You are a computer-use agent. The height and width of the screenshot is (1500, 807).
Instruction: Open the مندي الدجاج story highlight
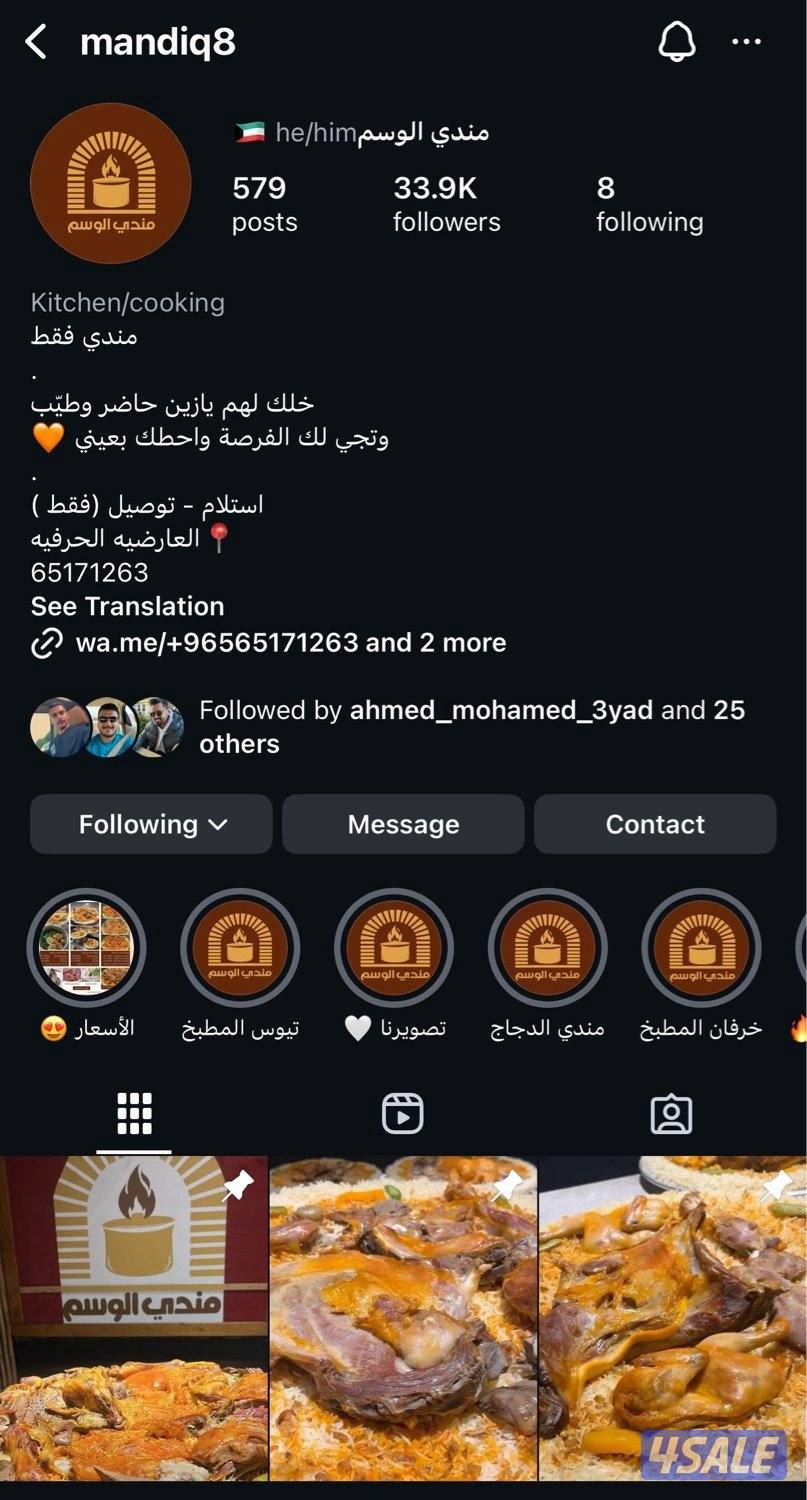(x=547, y=948)
